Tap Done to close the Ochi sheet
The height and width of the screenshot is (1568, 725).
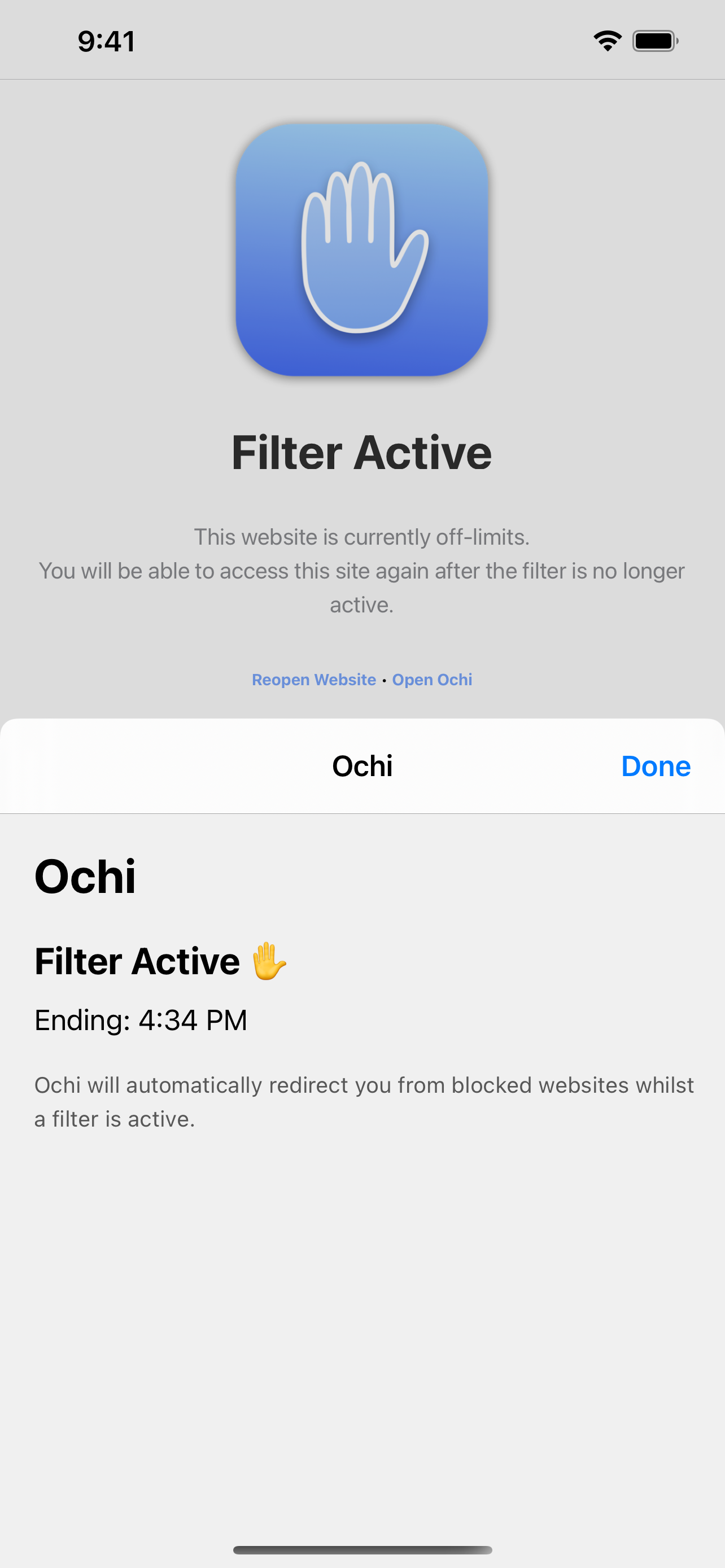tap(655, 766)
